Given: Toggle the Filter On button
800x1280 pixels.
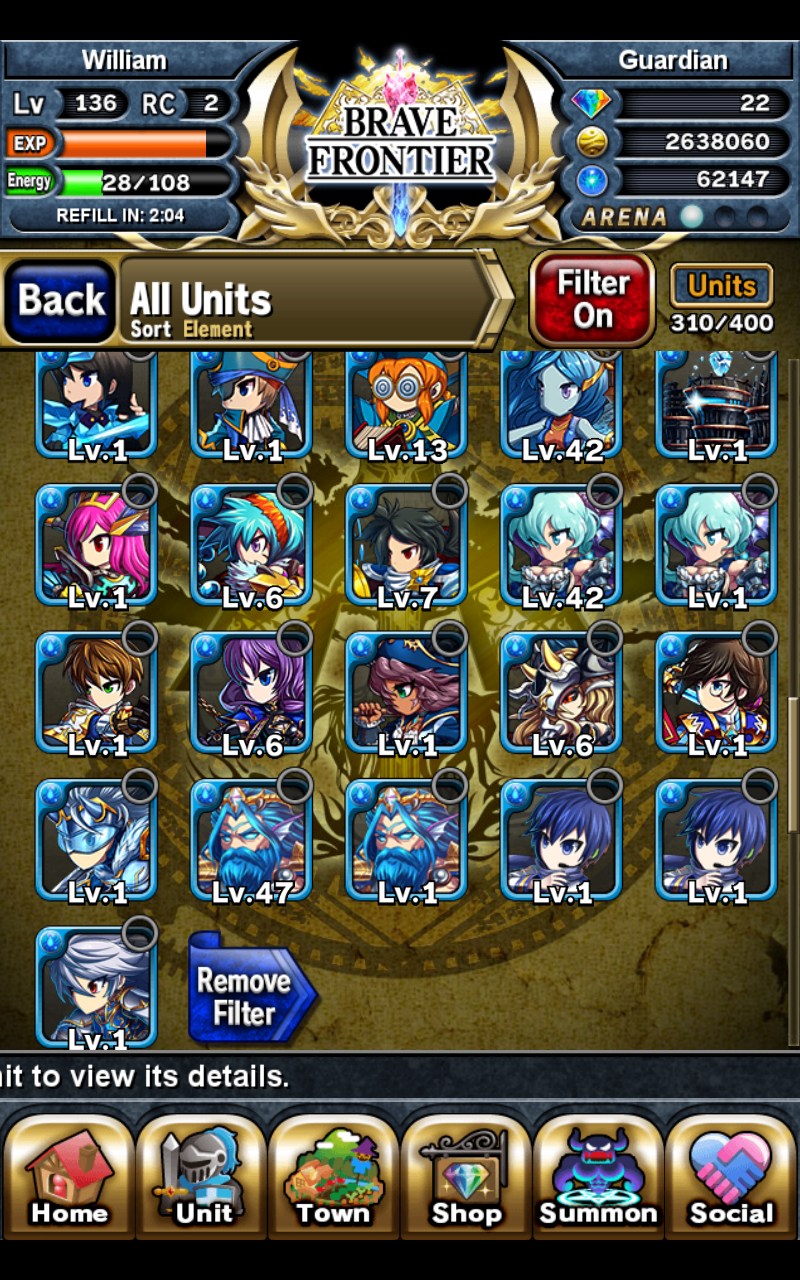Looking at the screenshot, I should (592, 299).
